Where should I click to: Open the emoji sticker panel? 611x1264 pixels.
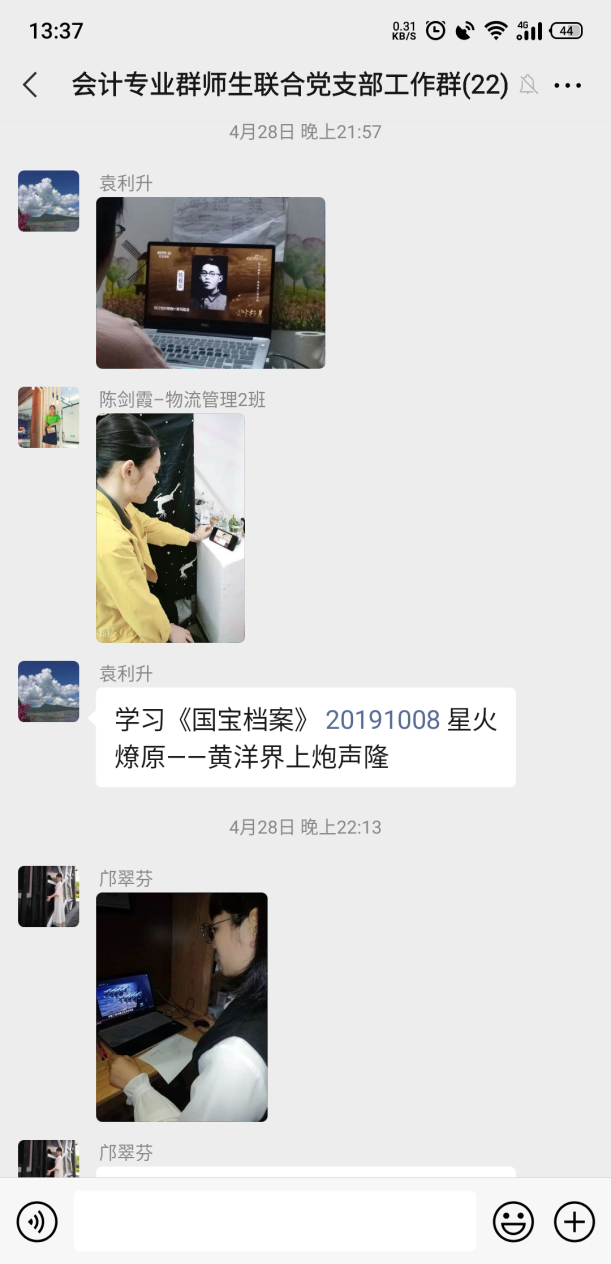(x=513, y=1221)
